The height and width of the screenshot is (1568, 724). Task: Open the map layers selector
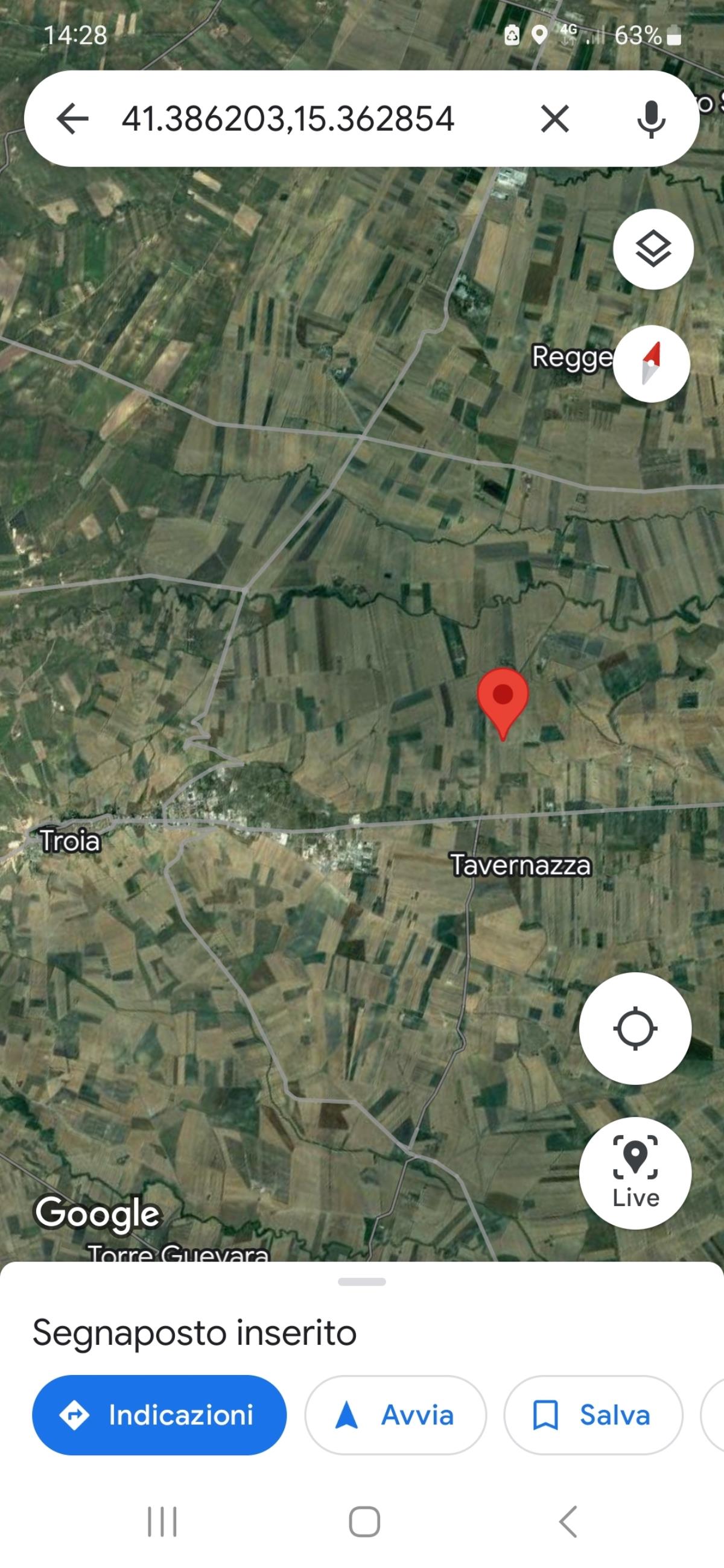(653, 249)
